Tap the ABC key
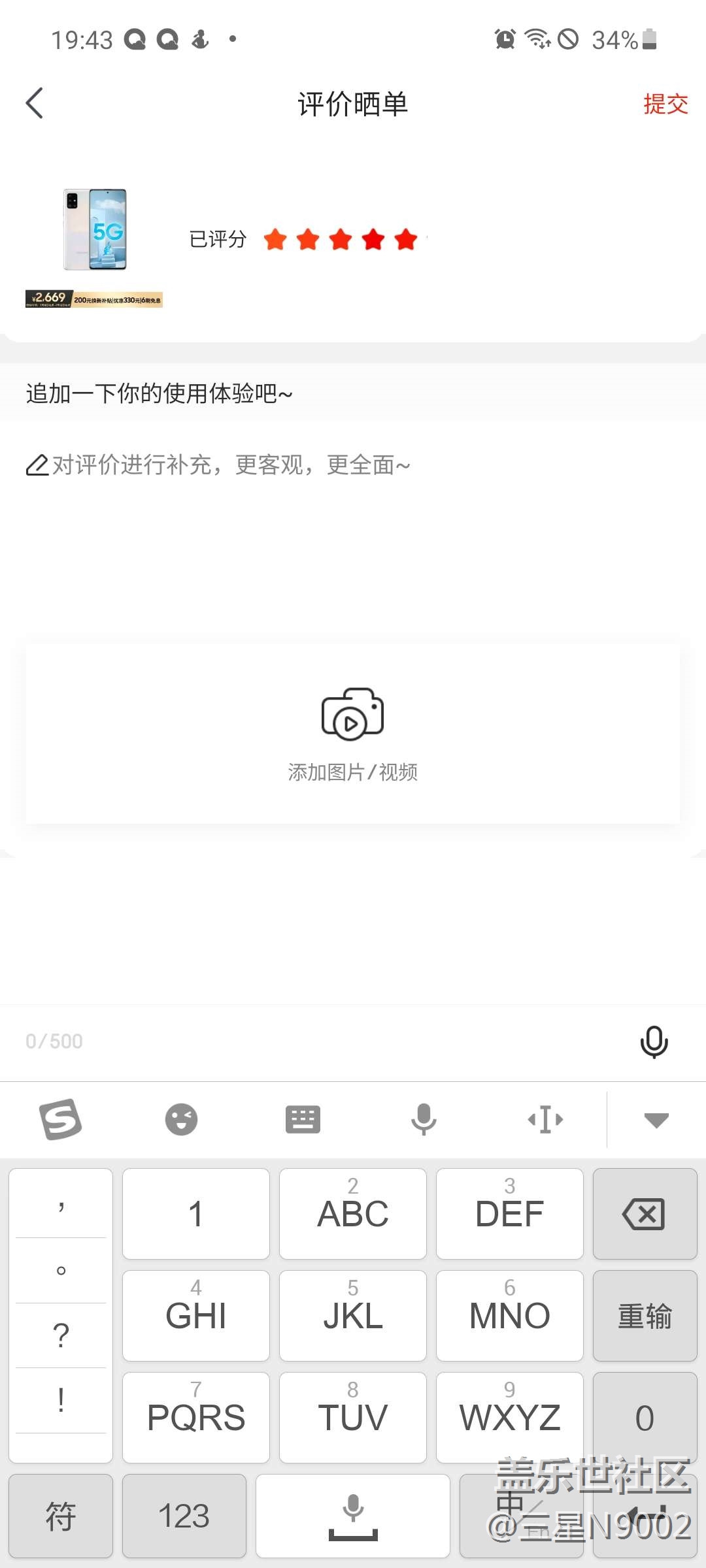The image size is (706, 1568). coord(353,1214)
